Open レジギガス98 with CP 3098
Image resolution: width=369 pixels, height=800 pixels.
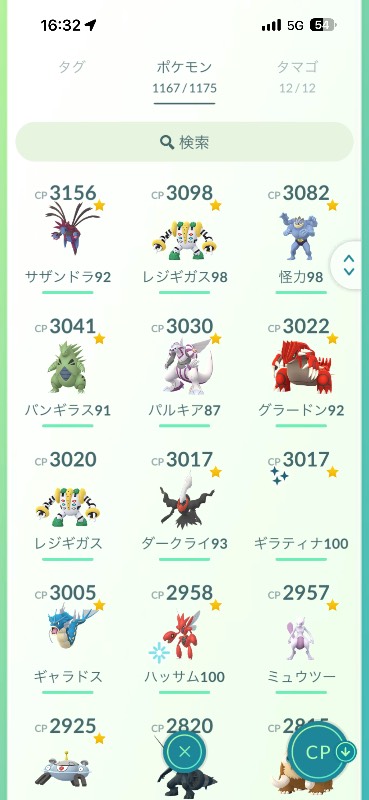tap(184, 239)
